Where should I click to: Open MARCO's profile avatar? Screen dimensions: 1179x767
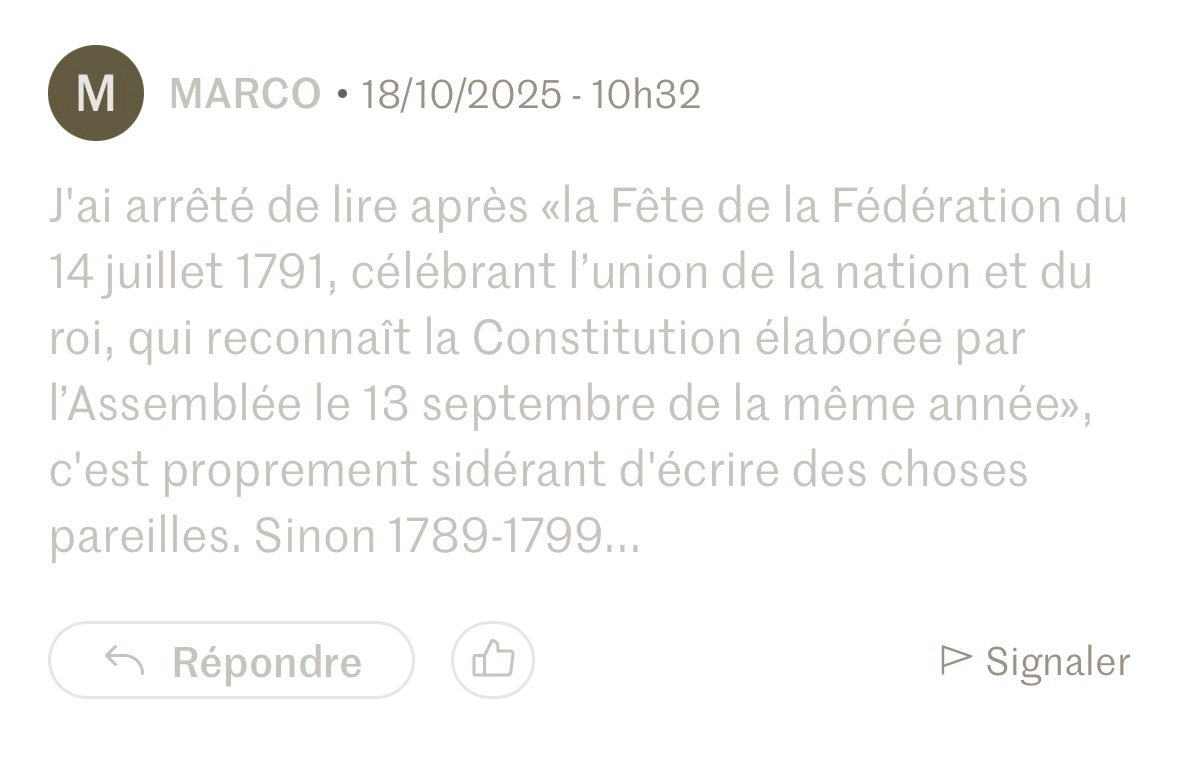95,93
